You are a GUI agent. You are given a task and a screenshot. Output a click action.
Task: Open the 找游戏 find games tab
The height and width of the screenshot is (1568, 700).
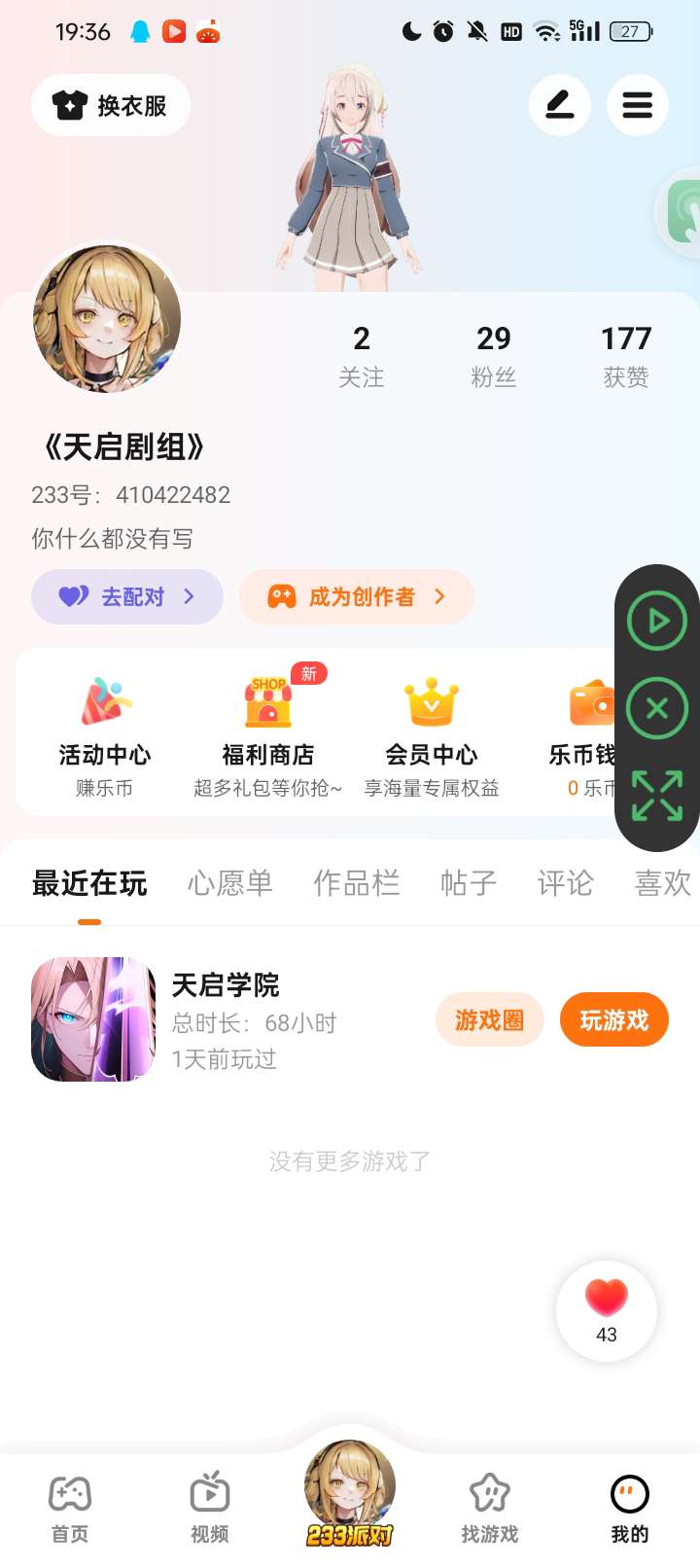(490, 1509)
